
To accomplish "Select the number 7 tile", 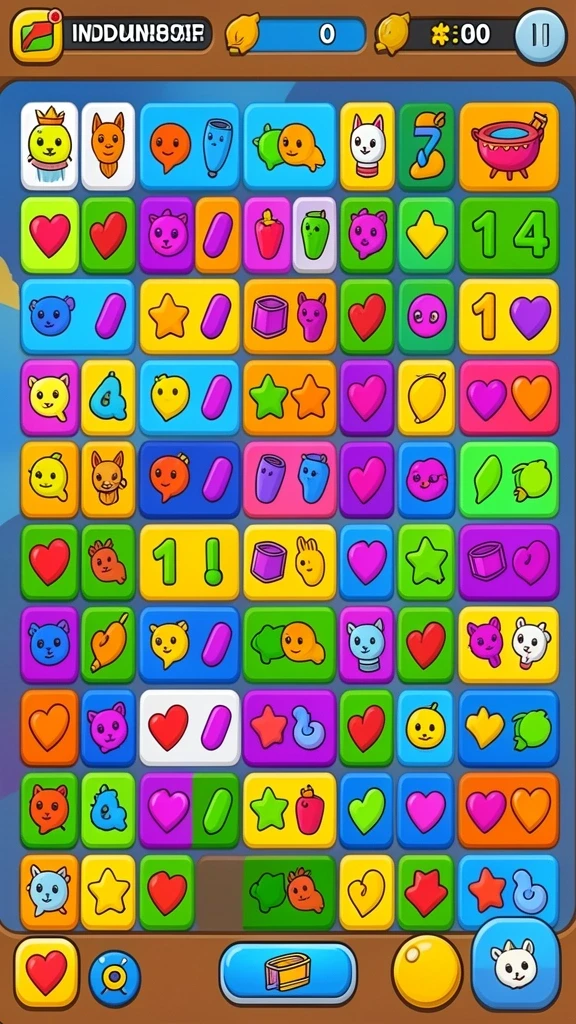I will (x=426, y=146).
